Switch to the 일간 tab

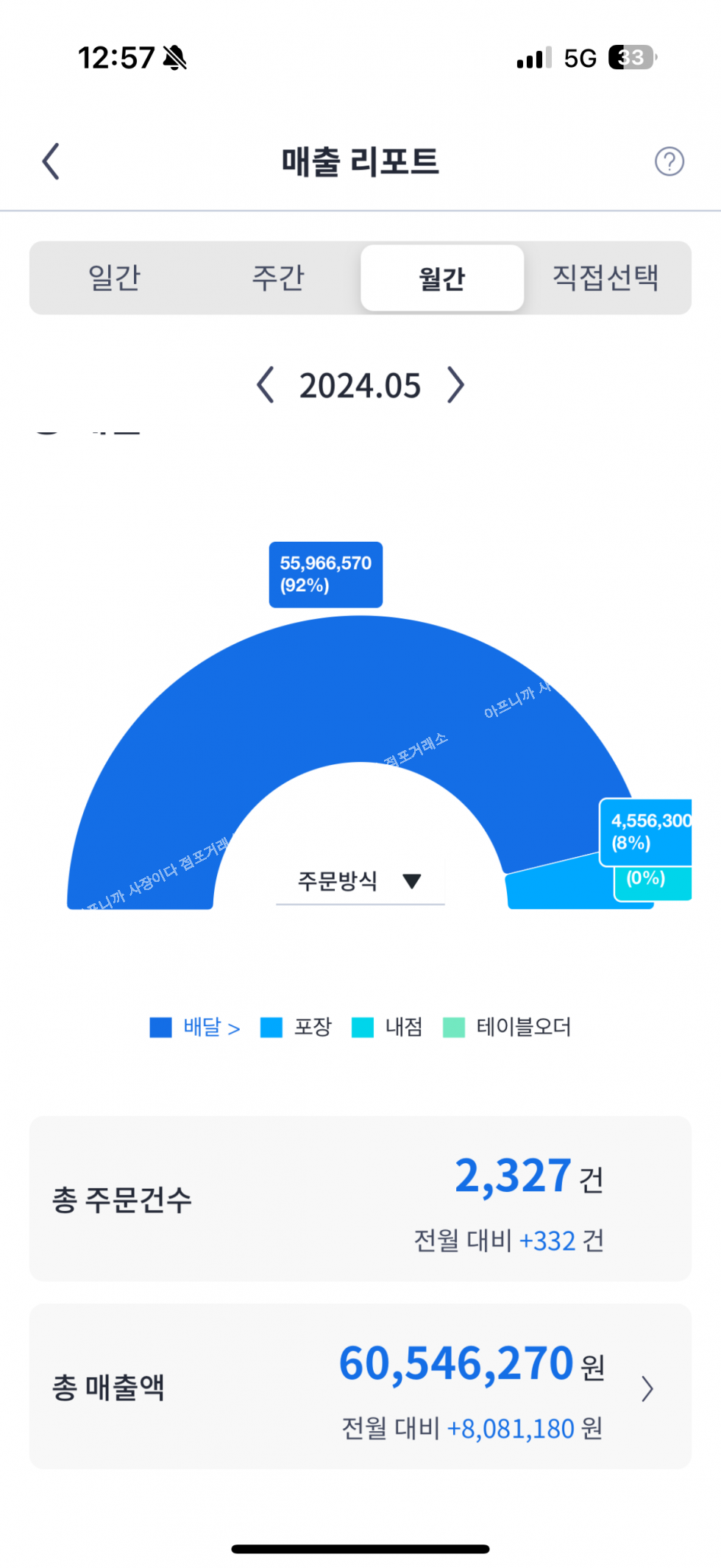(x=114, y=278)
